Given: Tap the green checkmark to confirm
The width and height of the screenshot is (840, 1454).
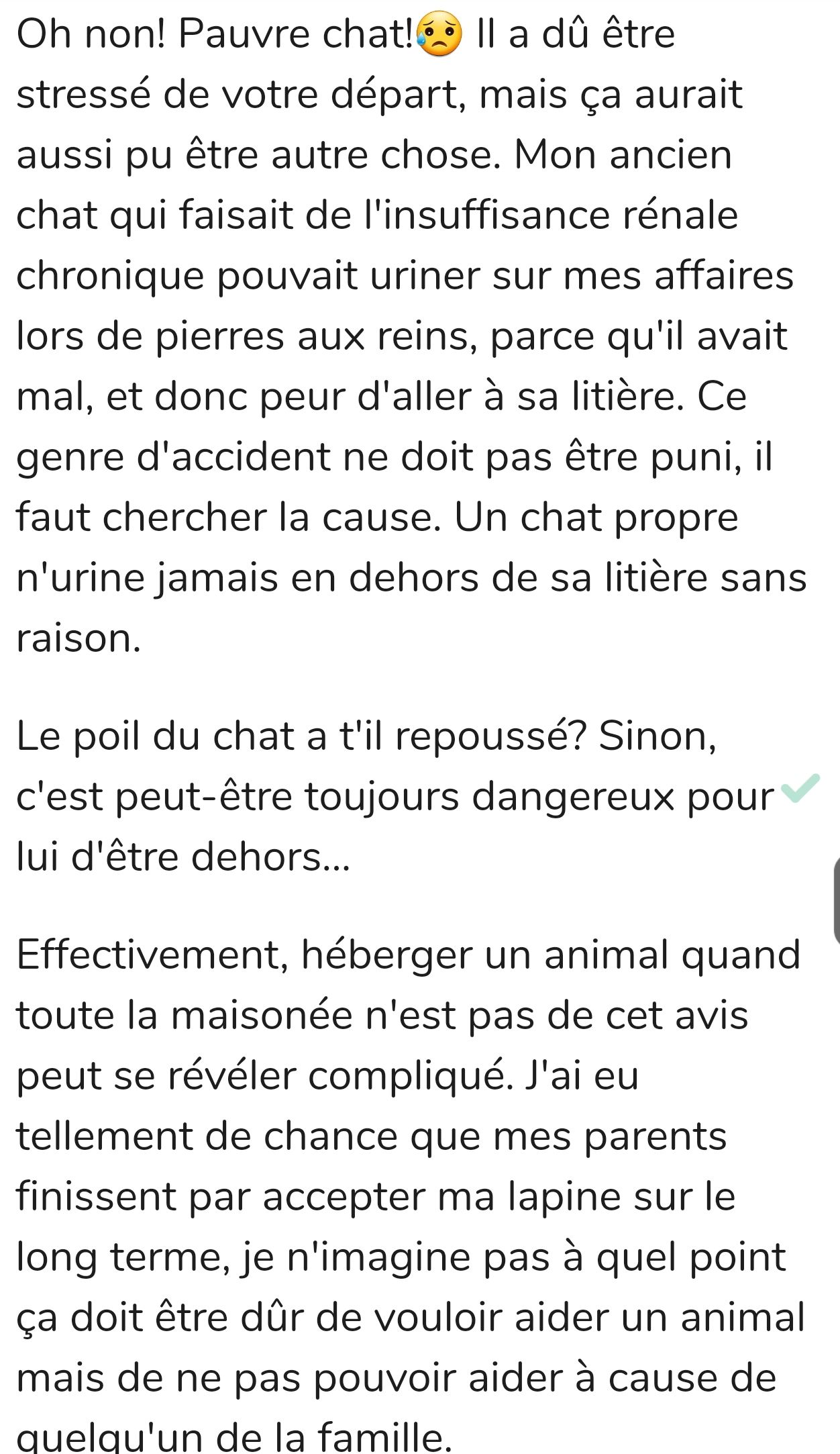Looking at the screenshot, I should pyautogui.click(x=802, y=787).
